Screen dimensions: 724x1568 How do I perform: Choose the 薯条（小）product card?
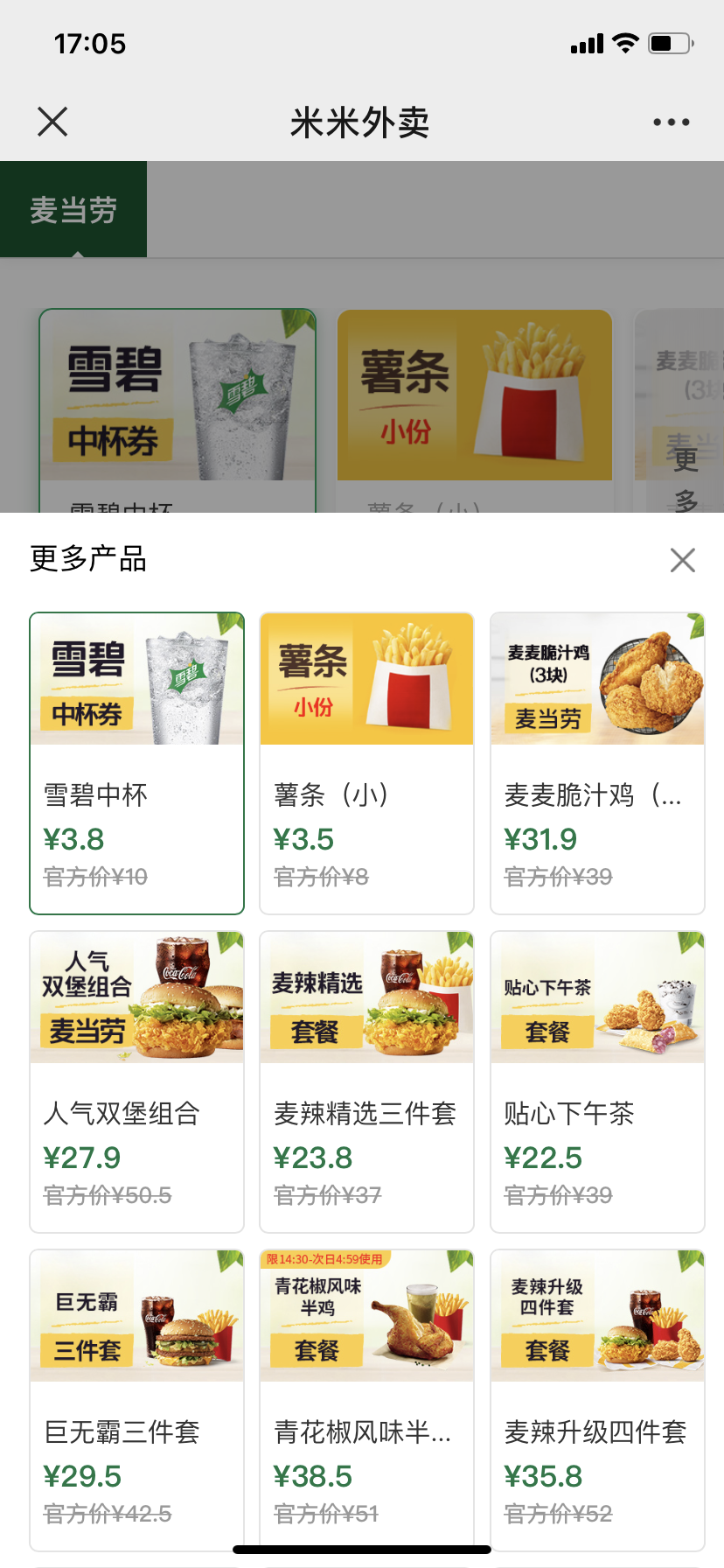pos(366,763)
